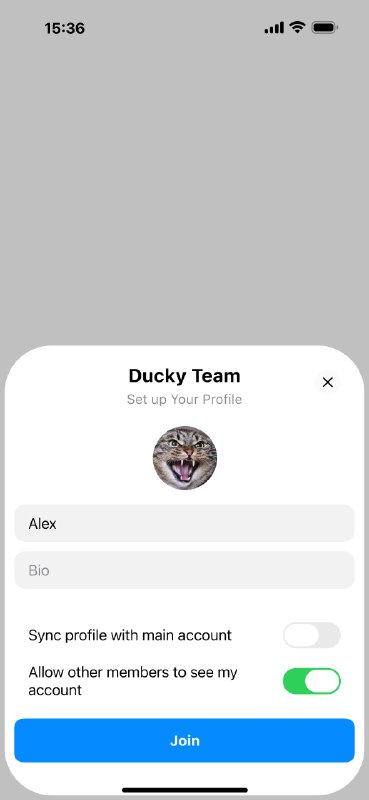This screenshot has height=800, width=369.
Task: Disable Allow other members to see my account
Action: coord(311,681)
